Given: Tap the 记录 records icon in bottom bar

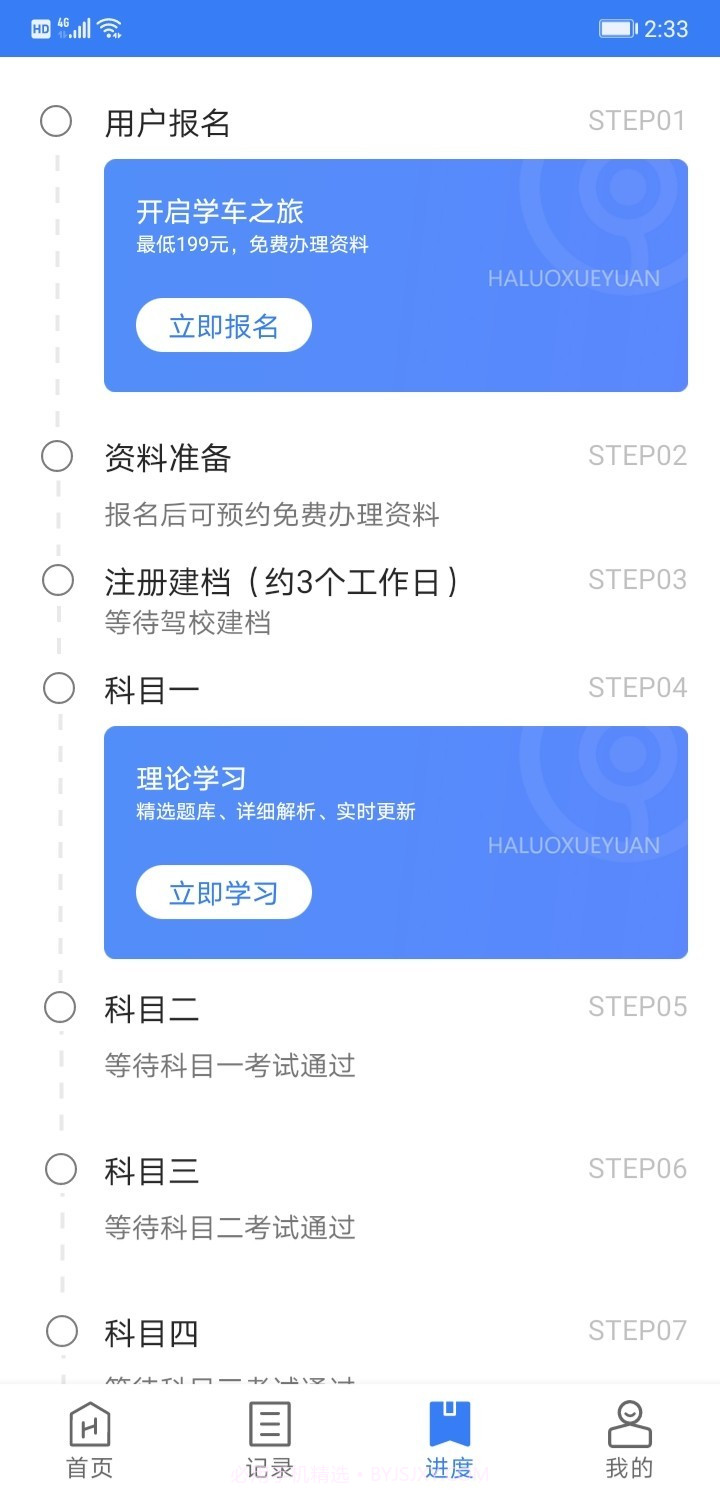Looking at the screenshot, I should click(x=269, y=1424).
